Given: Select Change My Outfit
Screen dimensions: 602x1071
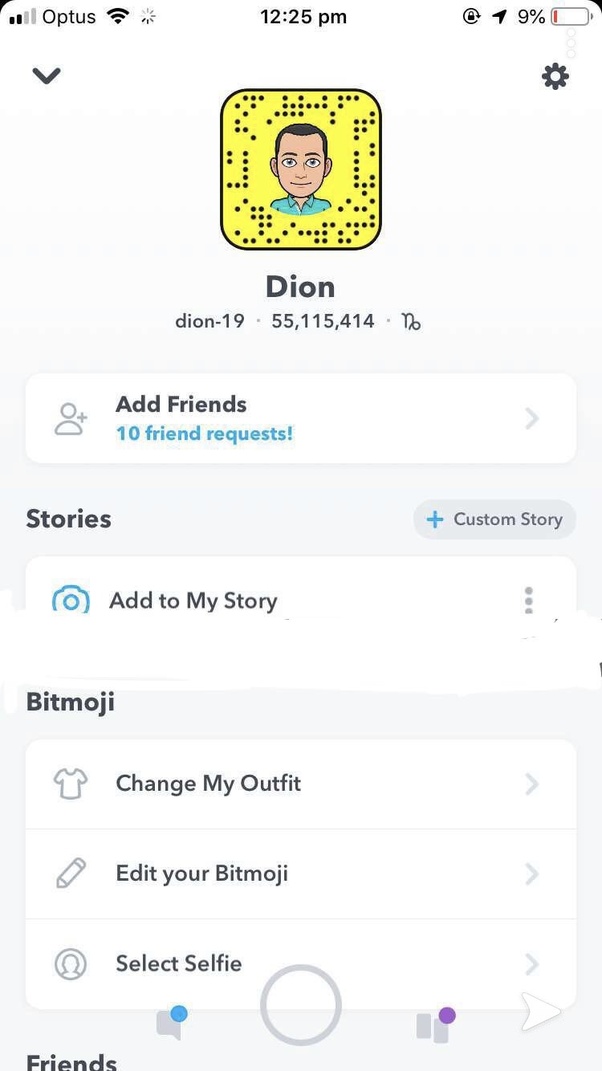Looking at the screenshot, I should point(300,783).
